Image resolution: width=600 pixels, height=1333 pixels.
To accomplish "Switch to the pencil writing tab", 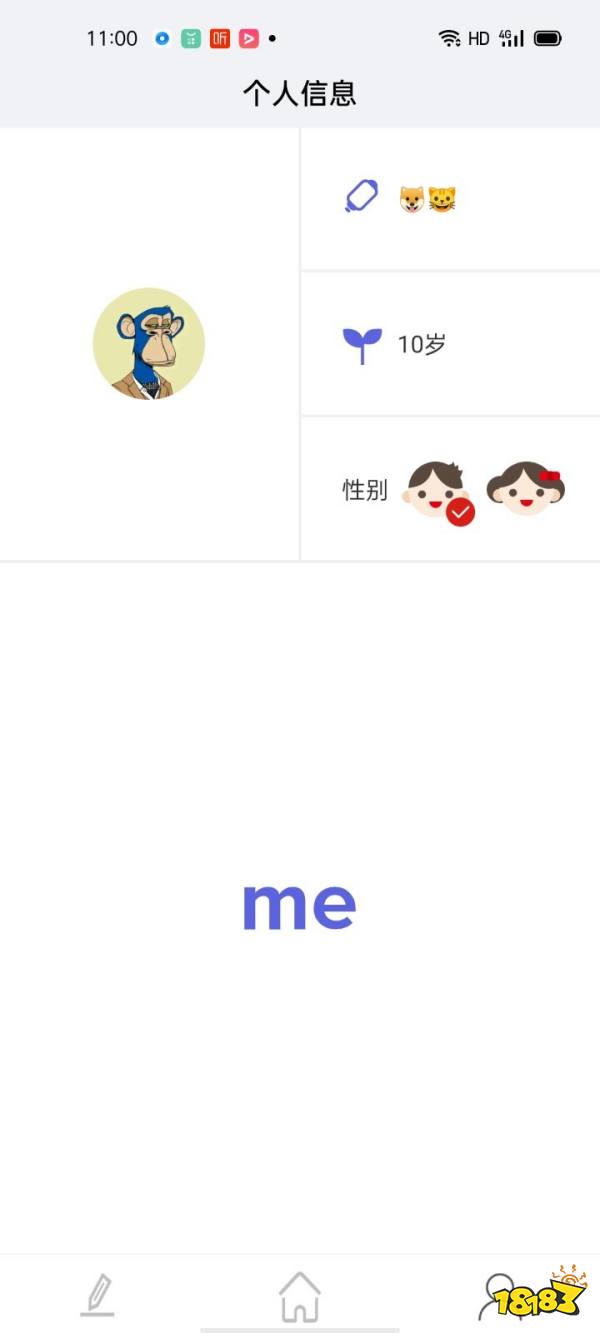I will click(98, 1295).
